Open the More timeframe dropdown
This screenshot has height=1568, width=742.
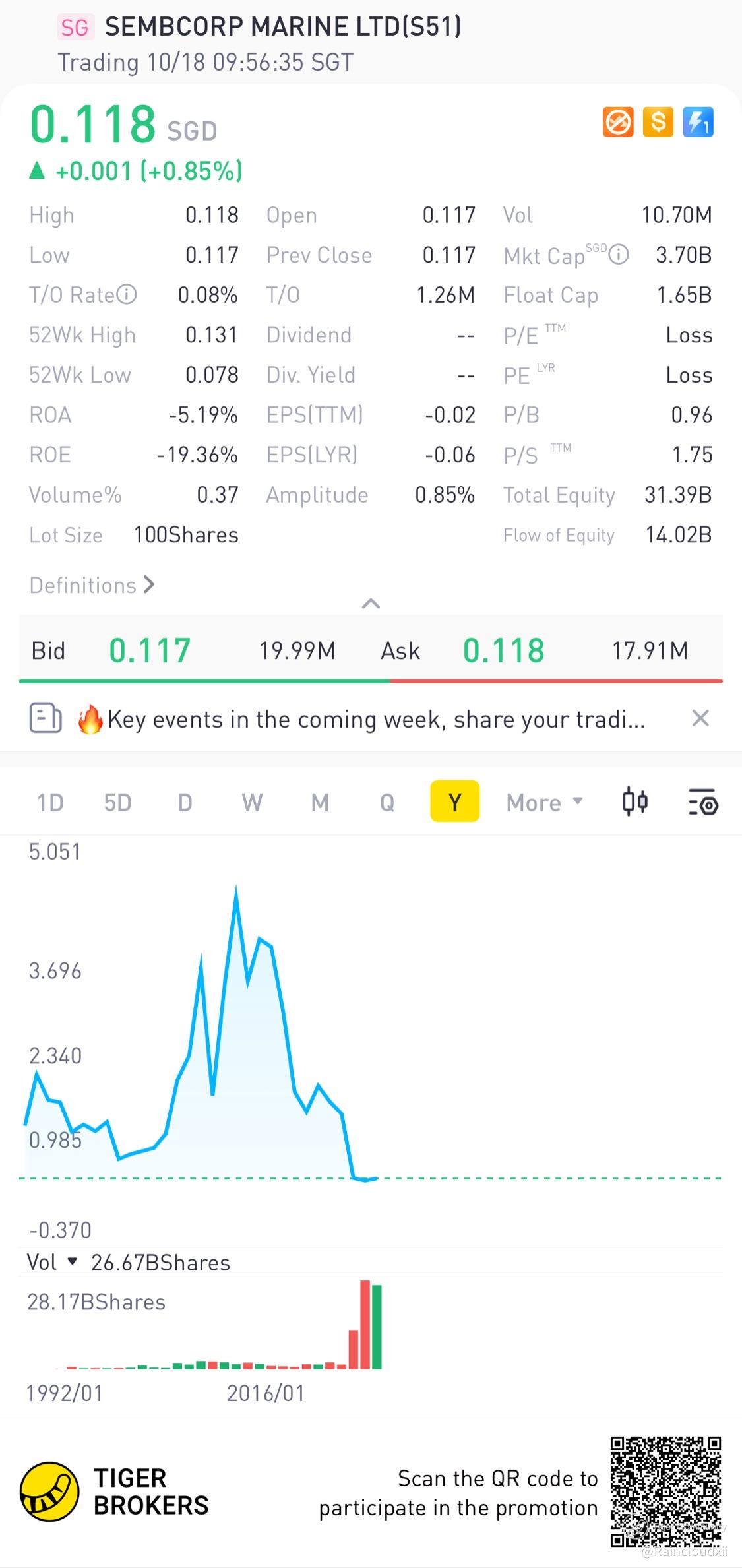point(544,803)
